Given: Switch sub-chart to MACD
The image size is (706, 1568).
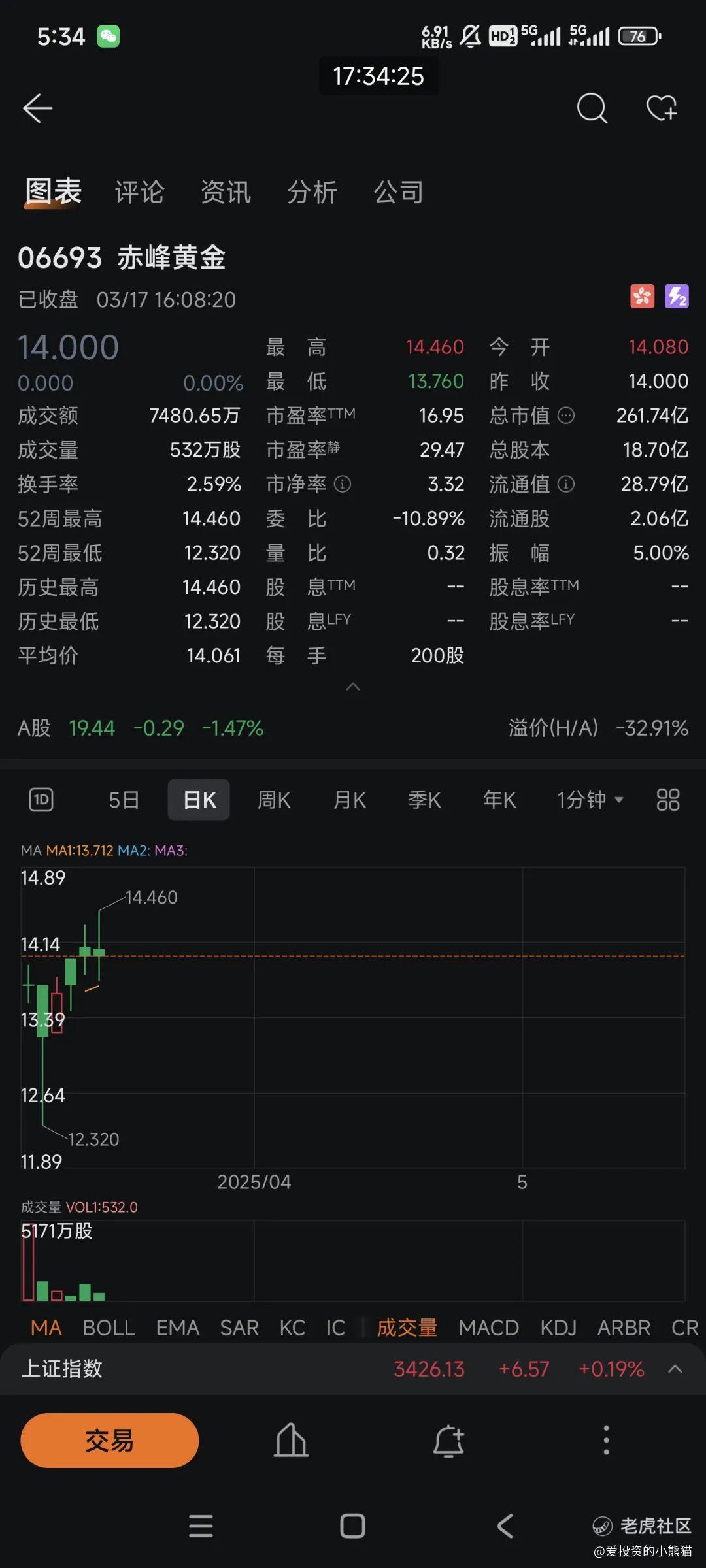Looking at the screenshot, I should tap(488, 1328).
